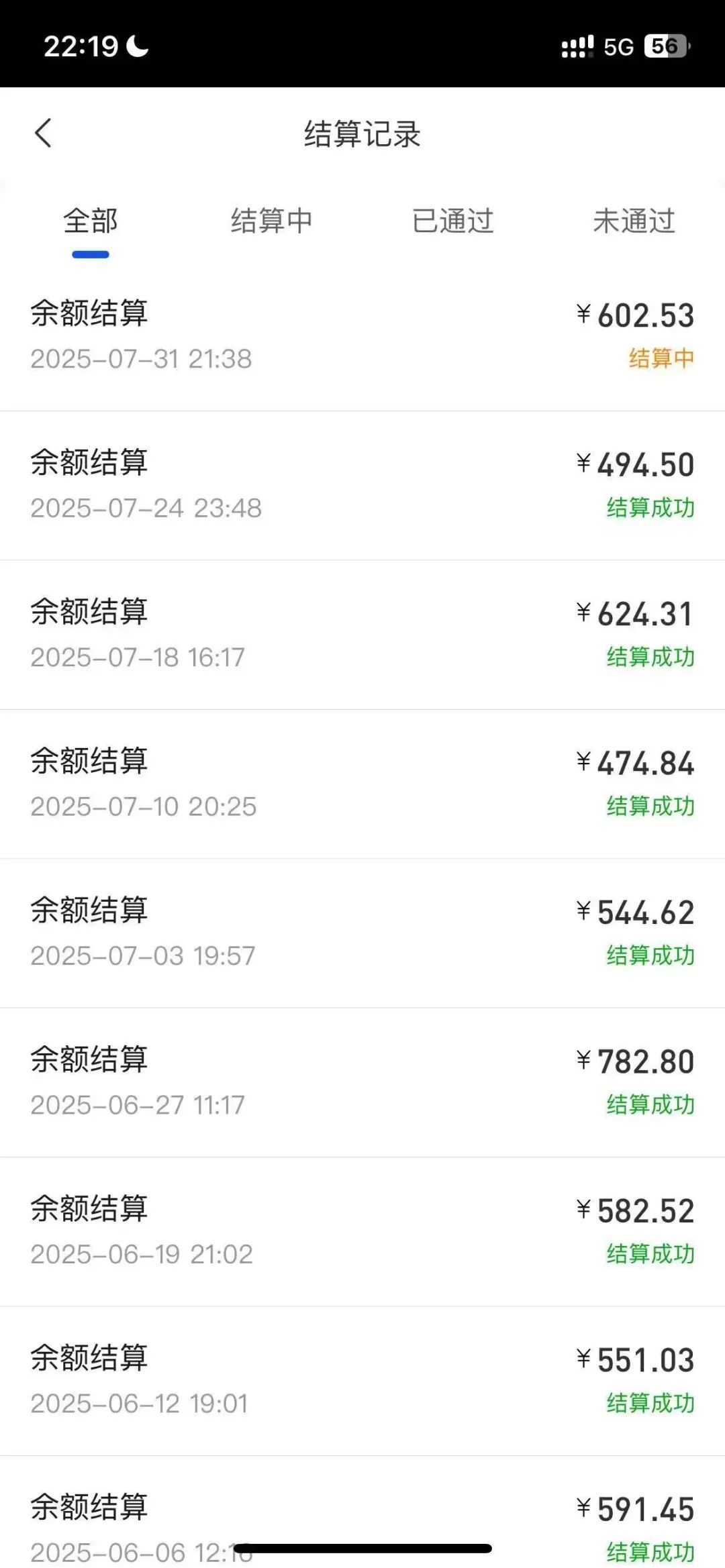
Task: Open the ¥551.03 settlement from 2025-06-12
Action: 362,1381
